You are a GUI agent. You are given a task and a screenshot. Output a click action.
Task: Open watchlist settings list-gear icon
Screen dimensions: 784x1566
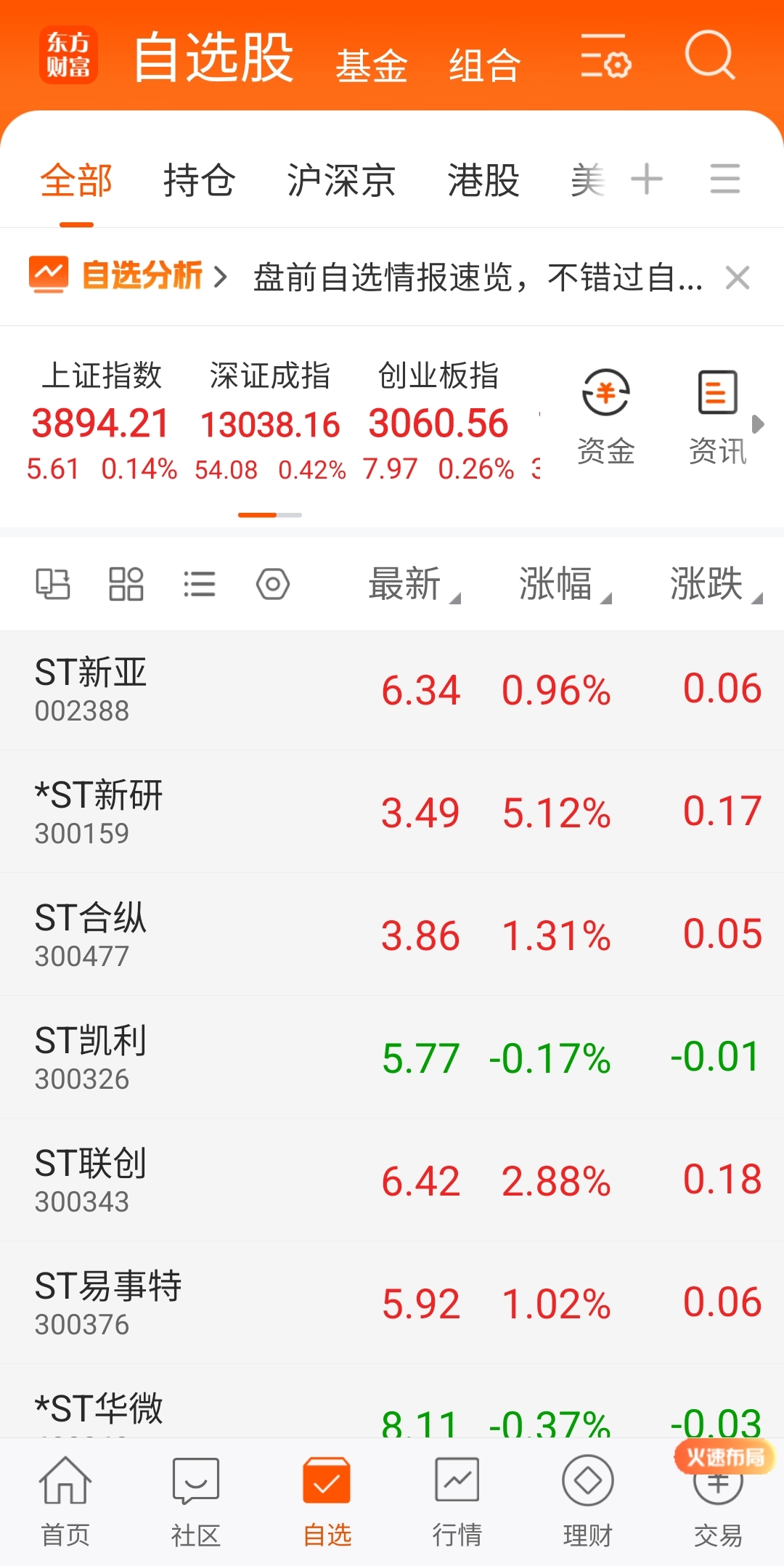pyautogui.click(x=605, y=57)
